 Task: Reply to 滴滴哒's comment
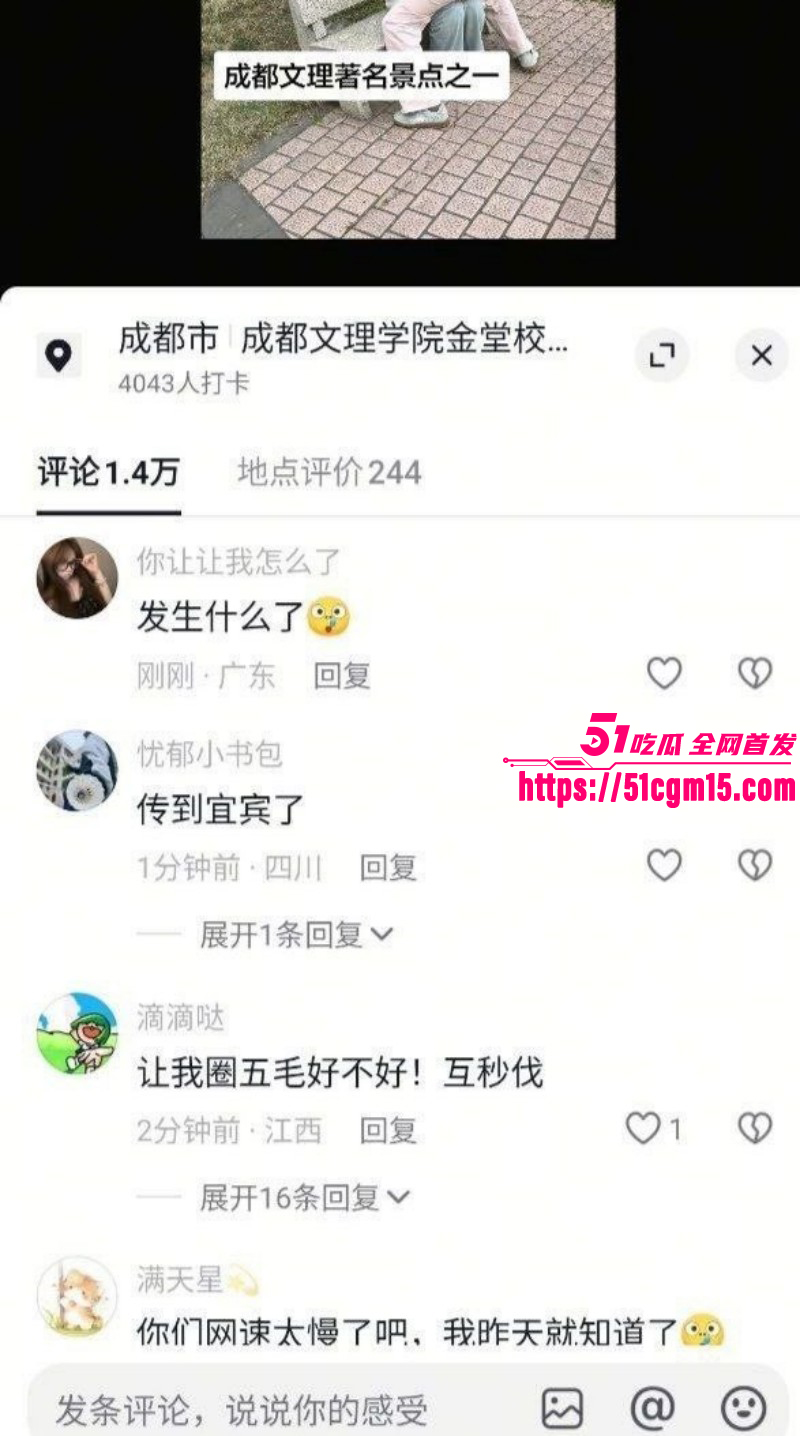pyautogui.click(x=388, y=1131)
